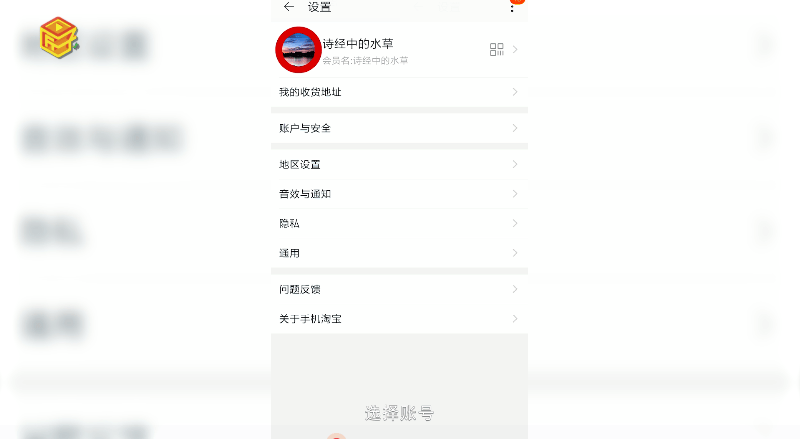Open 隐私 settings
The height and width of the screenshot is (439, 800).
coord(398,224)
